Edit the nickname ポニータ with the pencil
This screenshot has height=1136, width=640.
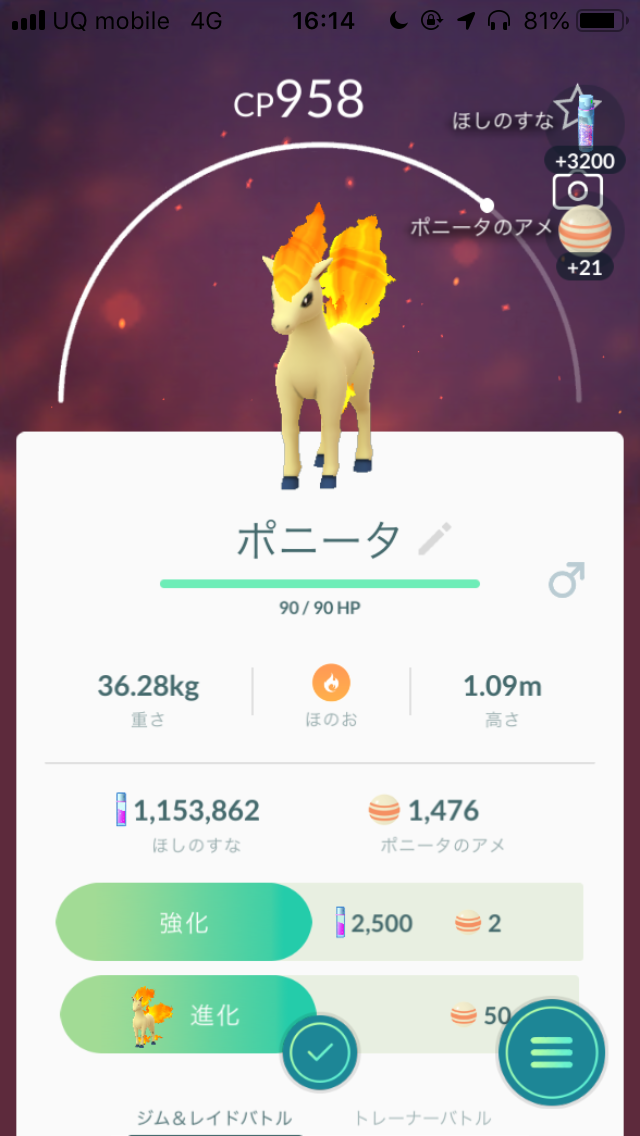click(434, 539)
